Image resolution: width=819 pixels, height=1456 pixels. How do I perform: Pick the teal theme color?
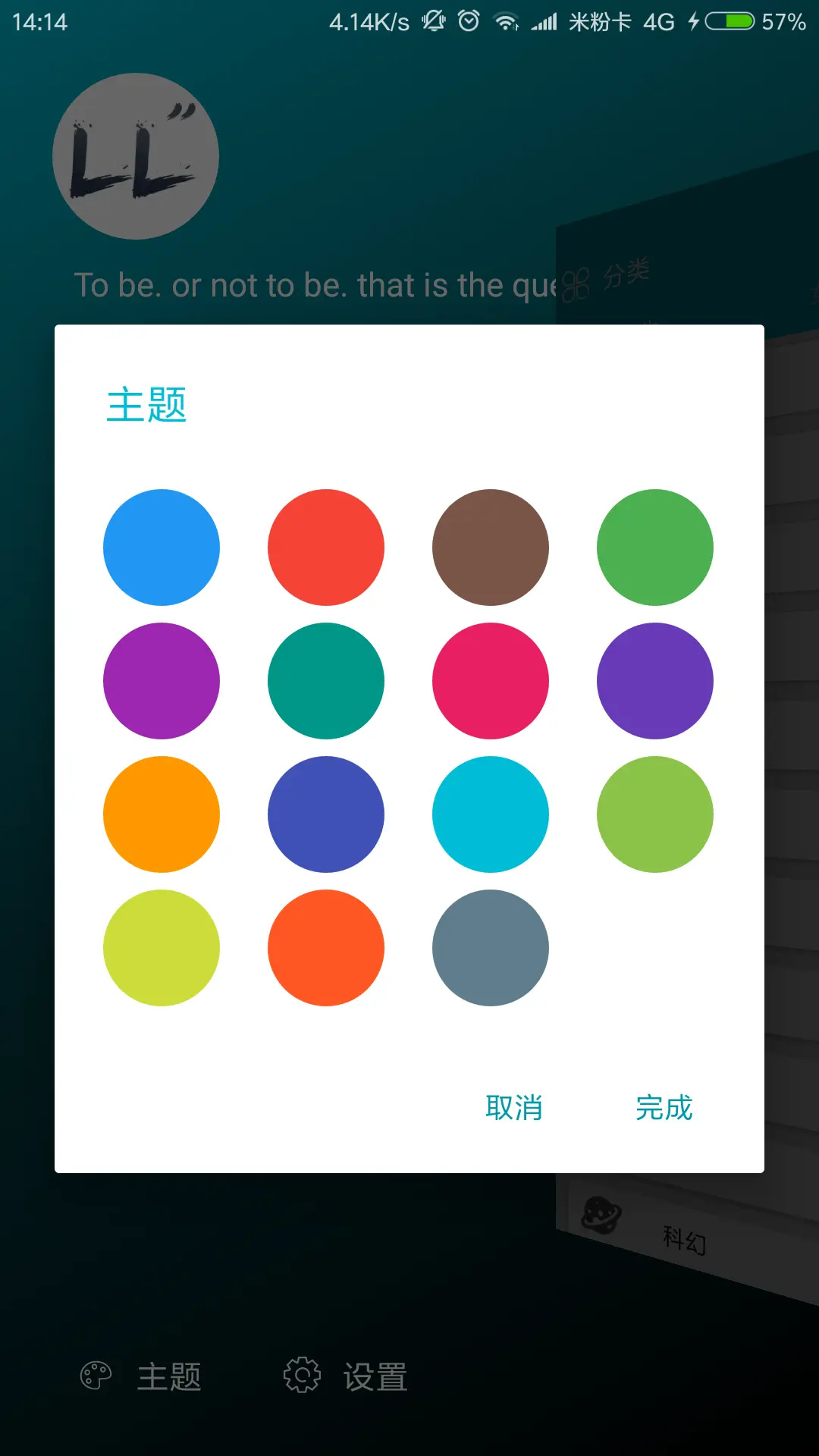[326, 681]
